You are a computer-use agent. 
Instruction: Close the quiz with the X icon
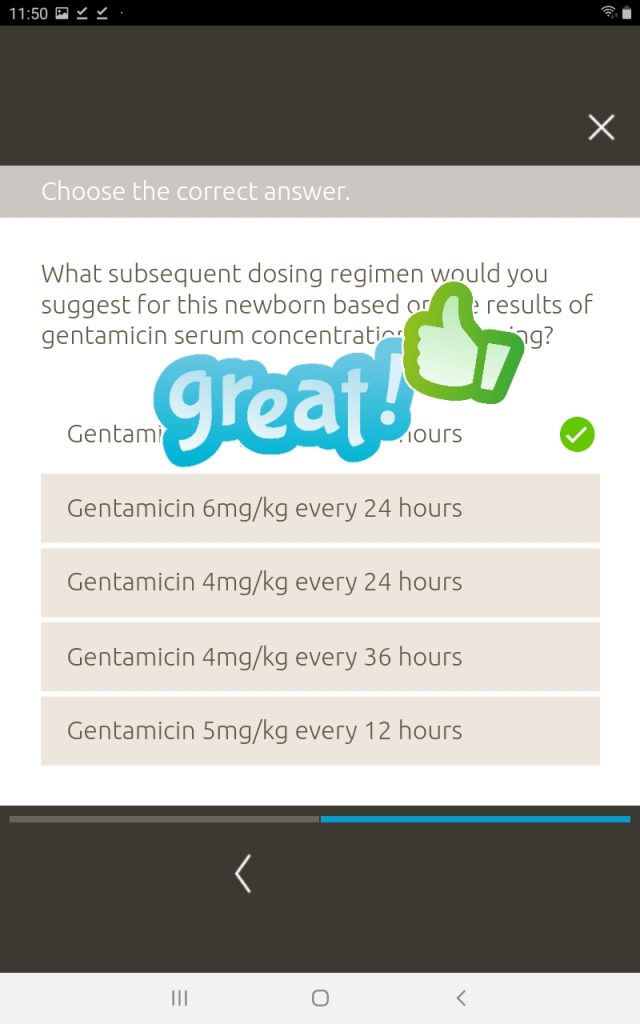(601, 127)
